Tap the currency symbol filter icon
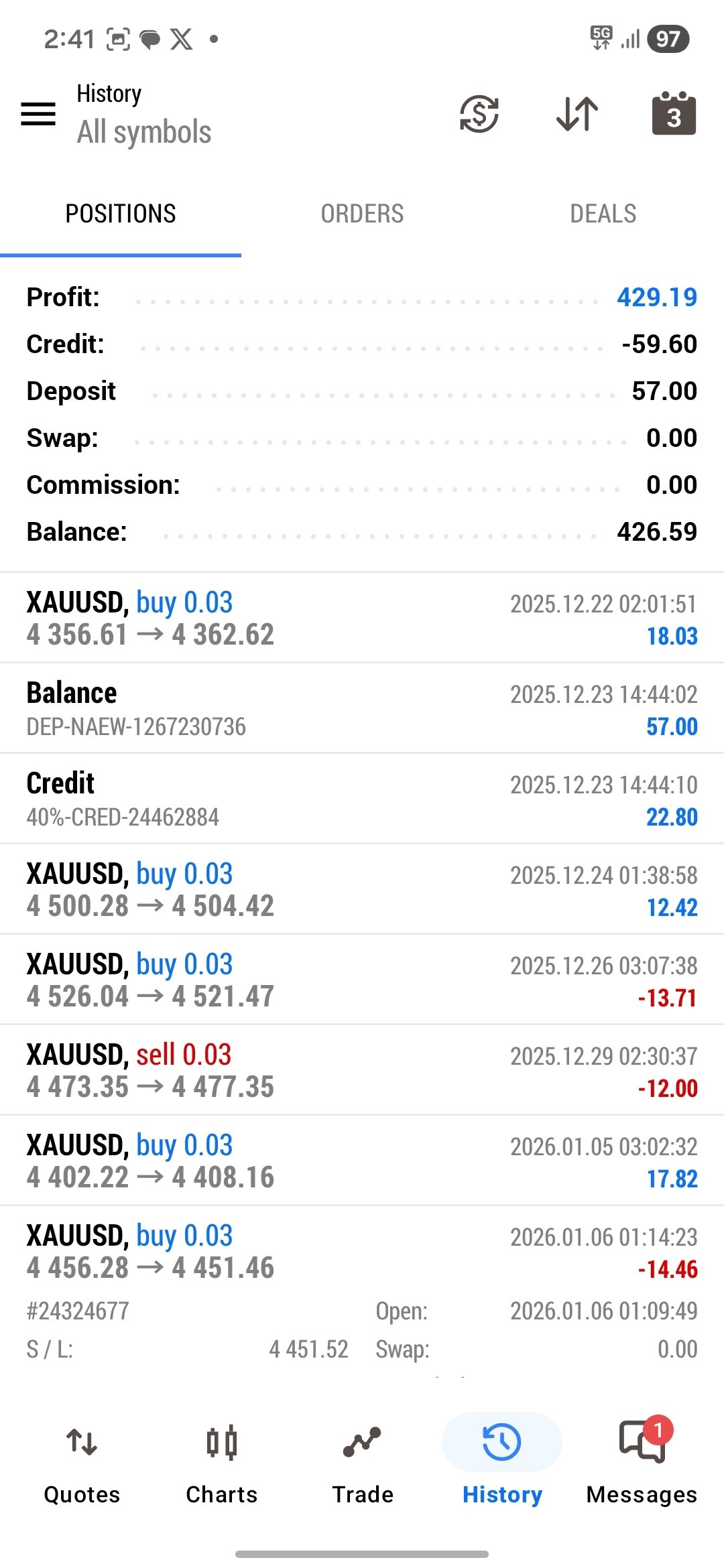Image resolution: width=724 pixels, height=1568 pixels. point(479,114)
